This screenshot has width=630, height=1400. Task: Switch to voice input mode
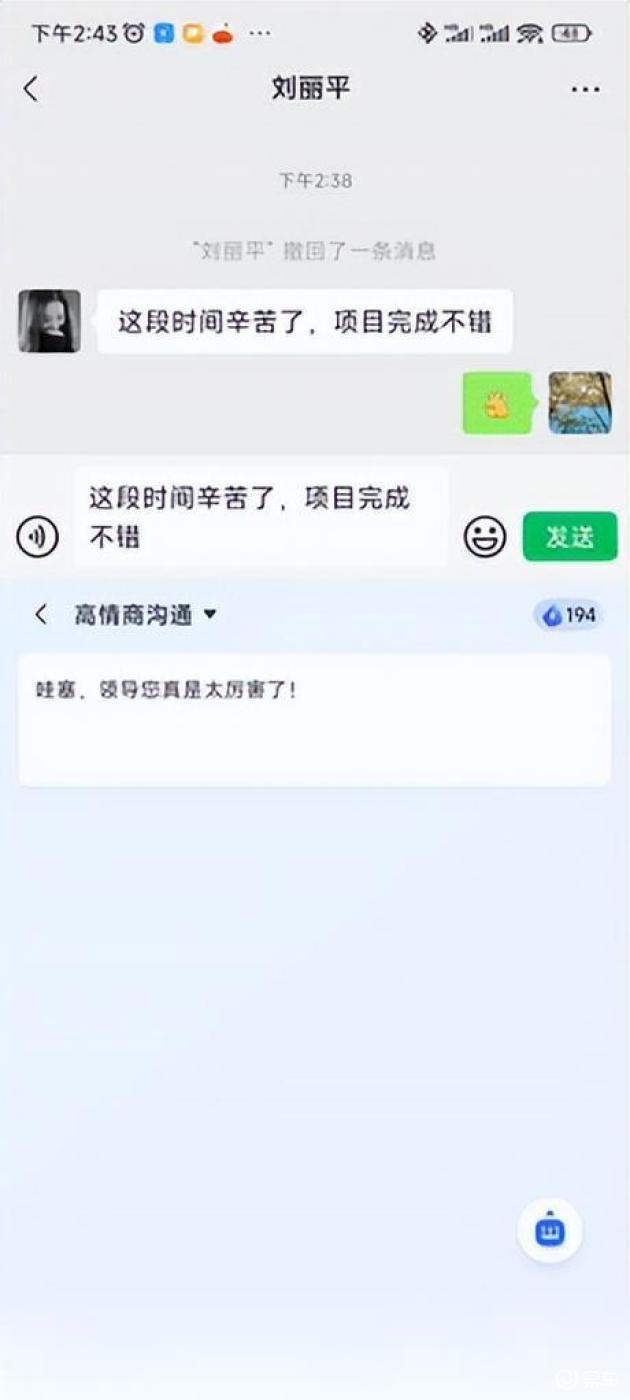coord(37,538)
